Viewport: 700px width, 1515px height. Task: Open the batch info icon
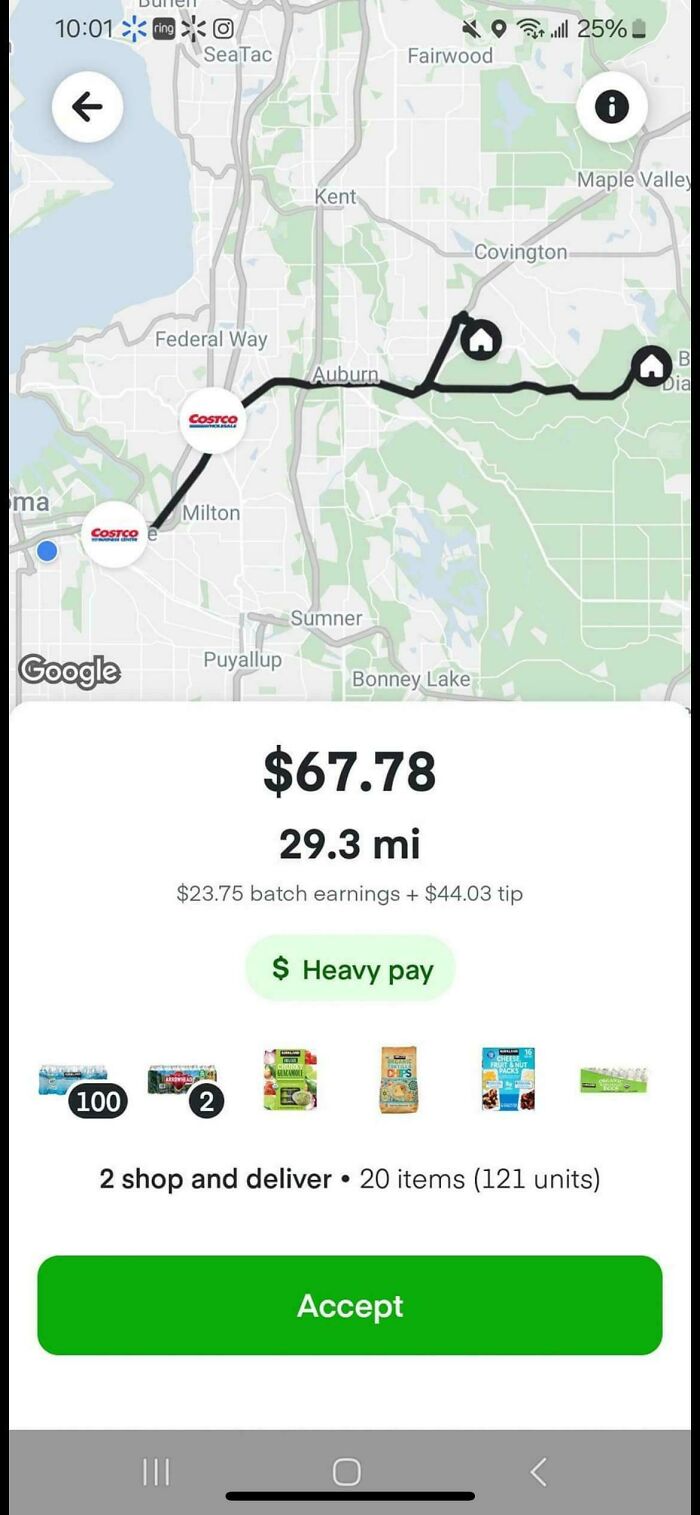(611, 107)
